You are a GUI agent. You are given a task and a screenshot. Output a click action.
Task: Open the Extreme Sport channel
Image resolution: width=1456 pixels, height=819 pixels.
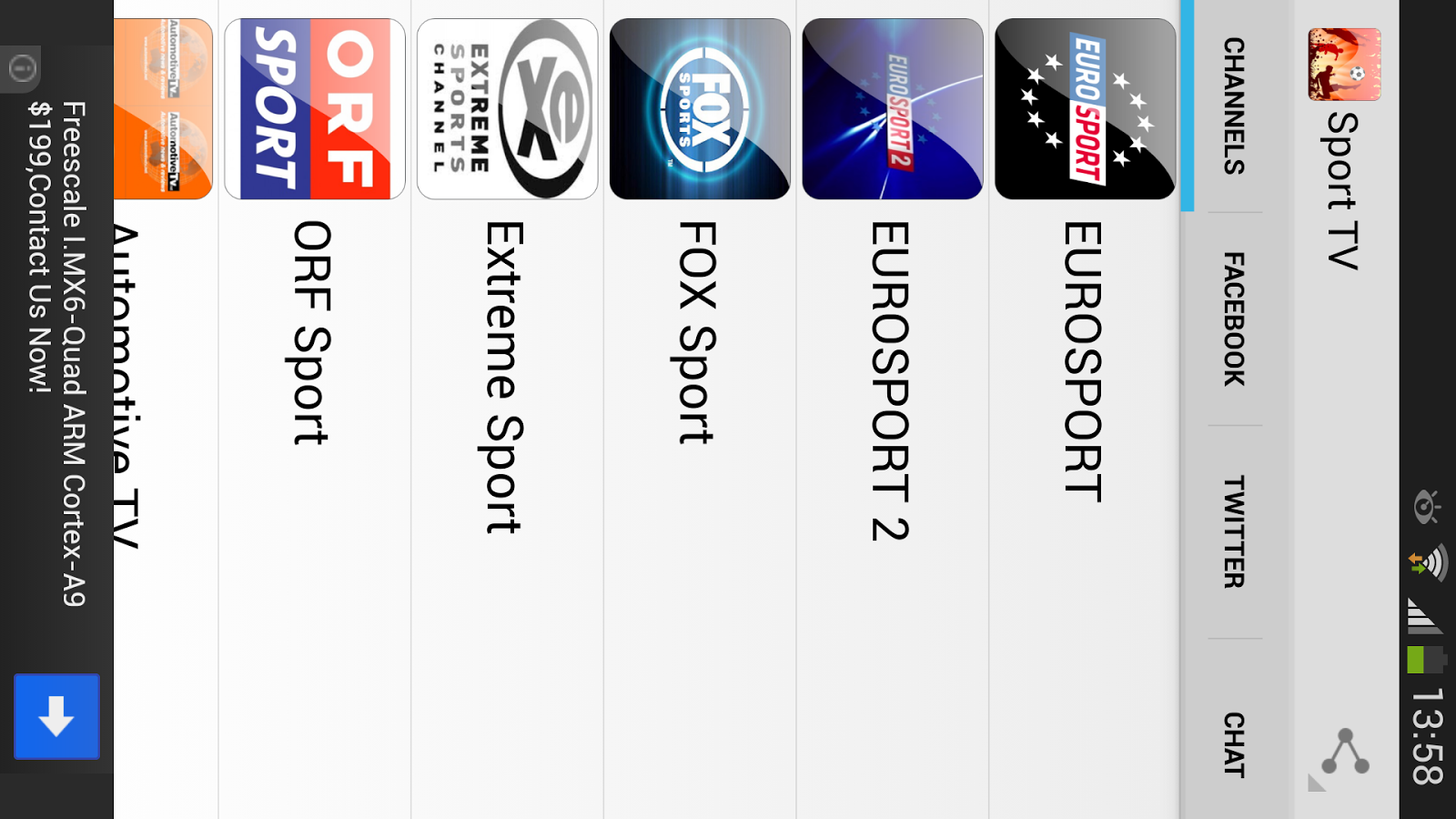tap(505, 377)
